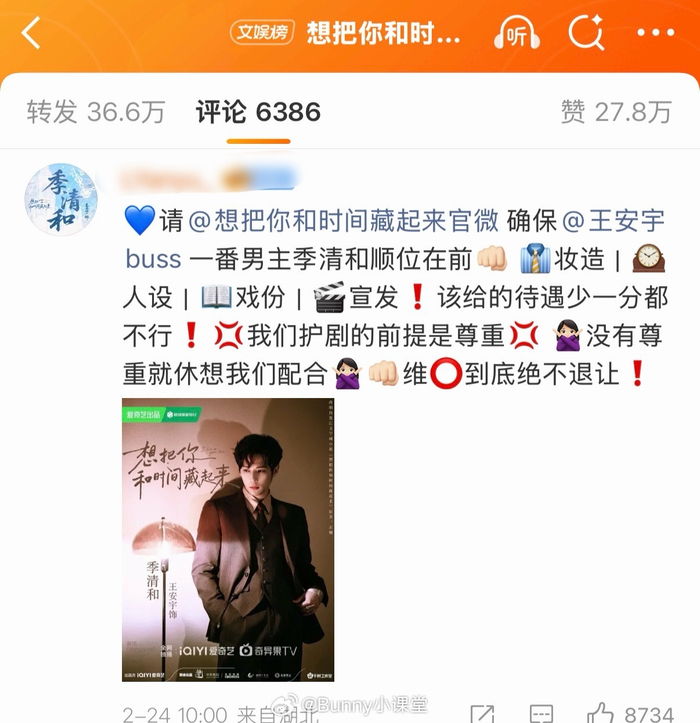The width and height of the screenshot is (700, 723).
Task: Switch to the 转发 36.6万 tab
Action: coord(95,112)
